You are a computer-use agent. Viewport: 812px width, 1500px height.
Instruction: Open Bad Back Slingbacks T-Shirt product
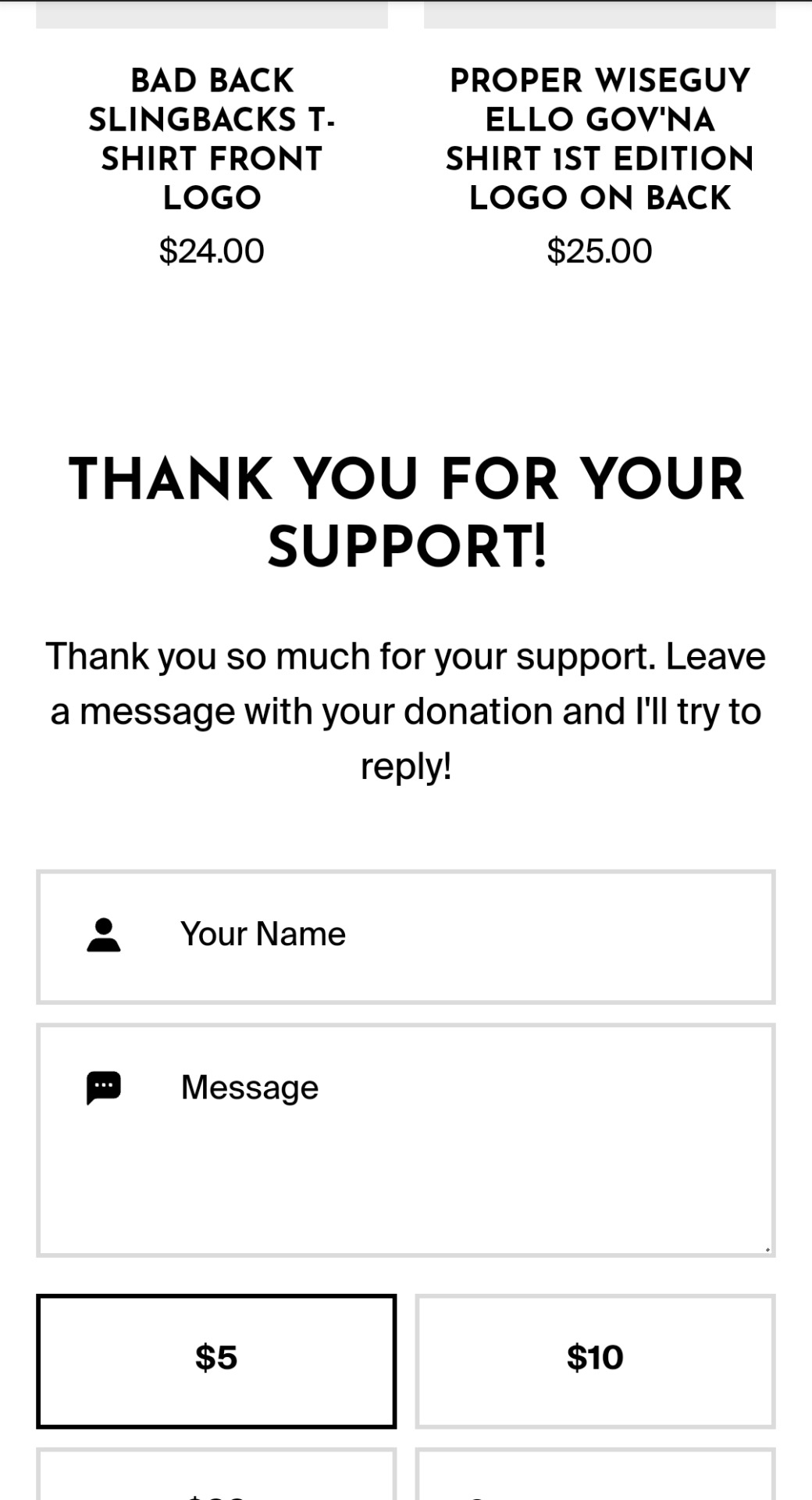click(x=212, y=139)
